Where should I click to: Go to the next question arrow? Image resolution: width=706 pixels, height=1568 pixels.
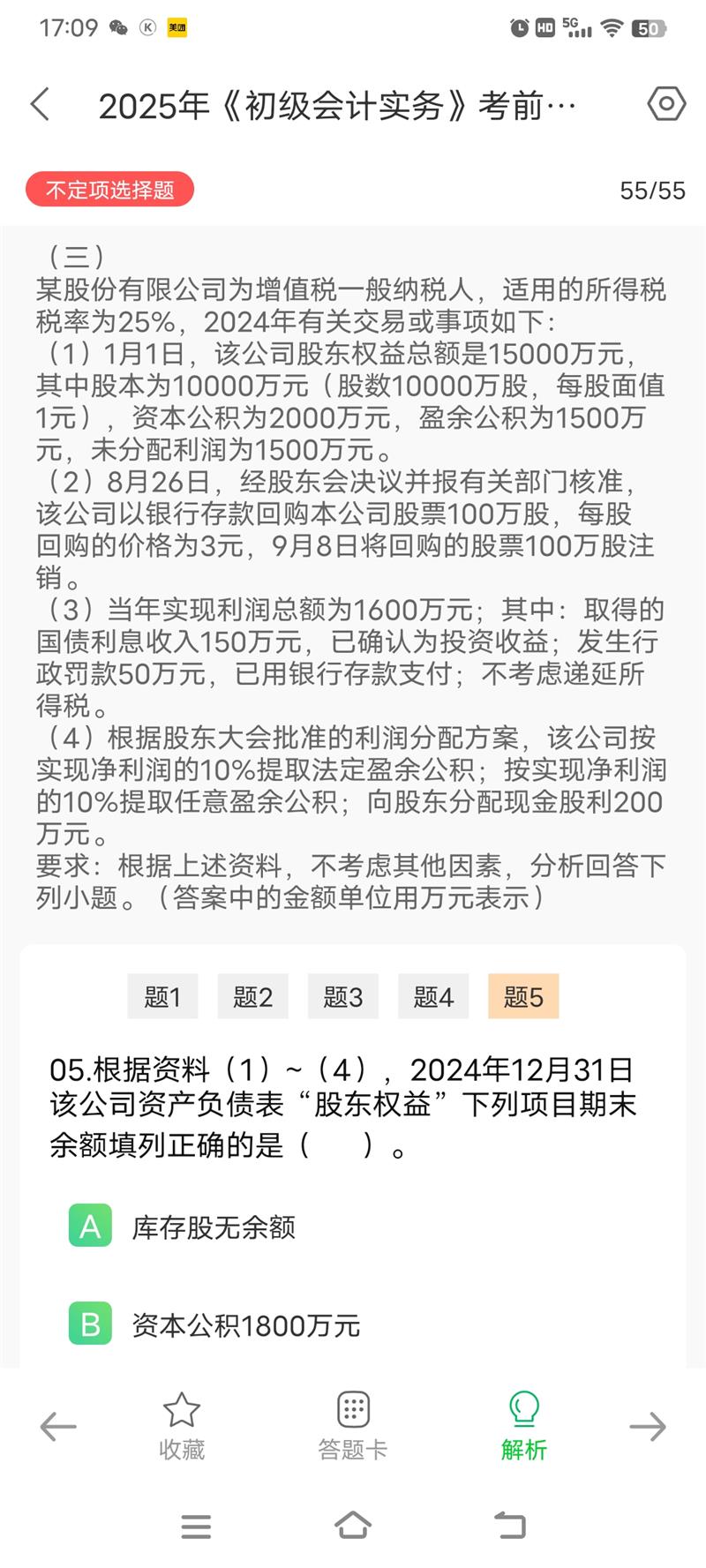tap(648, 1426)
